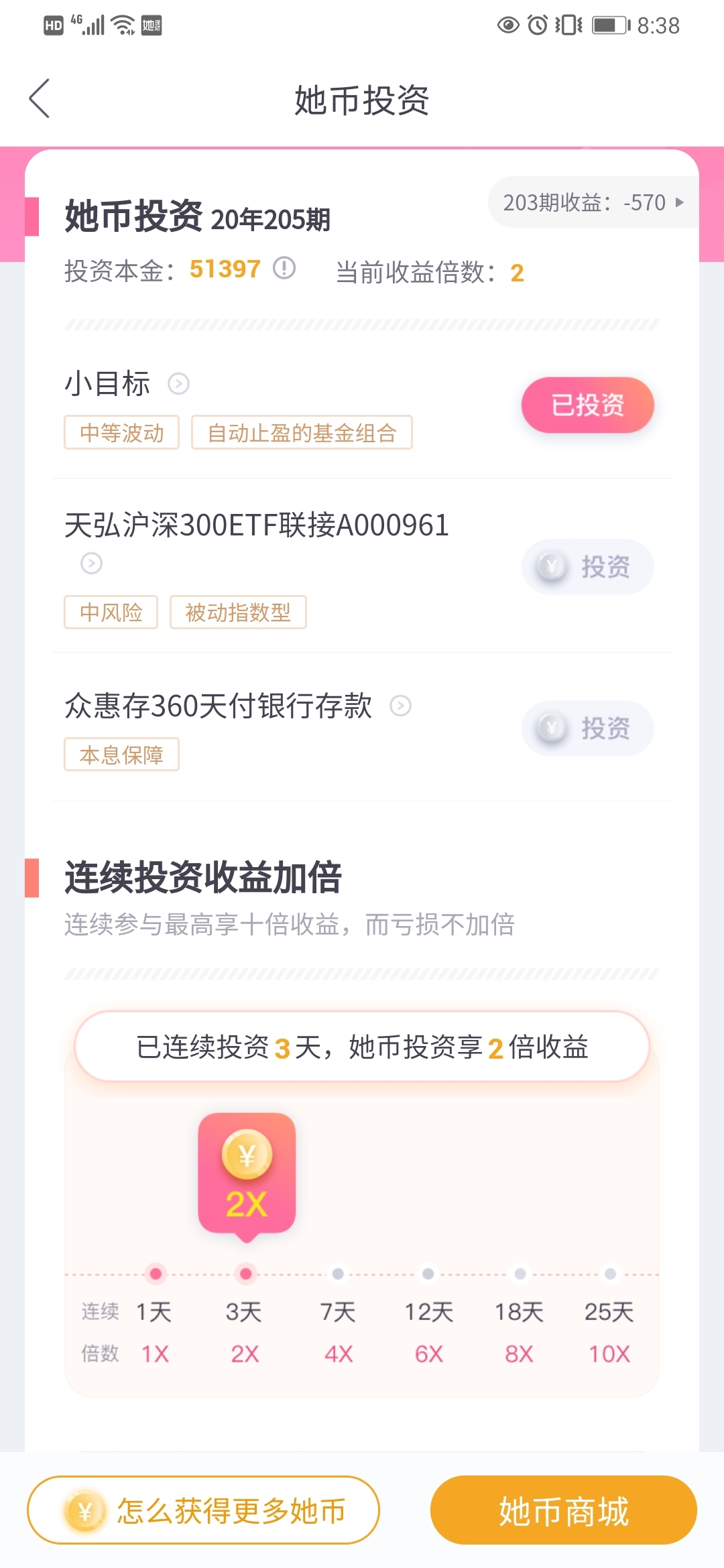Viewport: 724px width, 1568px height.
Task: Open the 203期收益 -570 details
Action: point(593,202)
